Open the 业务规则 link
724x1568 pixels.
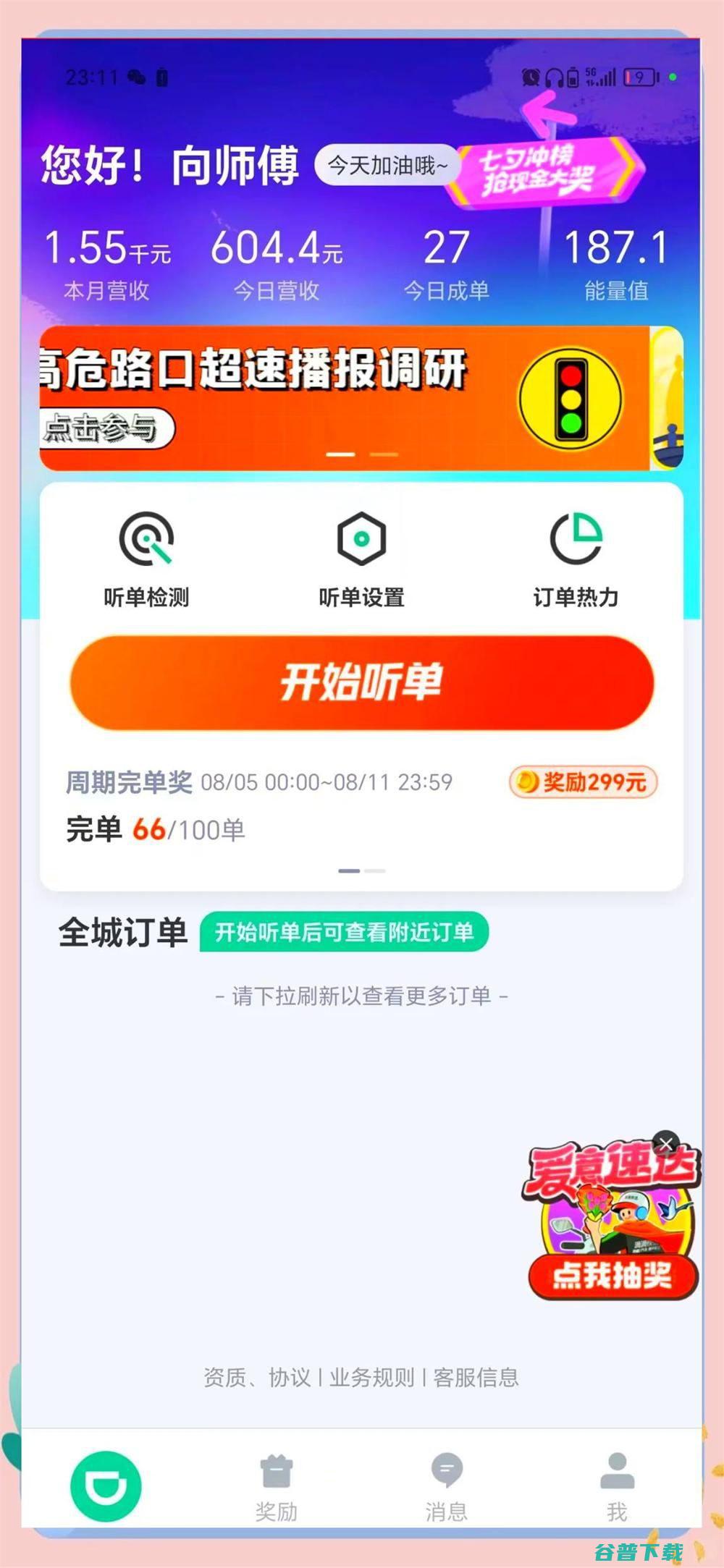[x=372, y=1377]
